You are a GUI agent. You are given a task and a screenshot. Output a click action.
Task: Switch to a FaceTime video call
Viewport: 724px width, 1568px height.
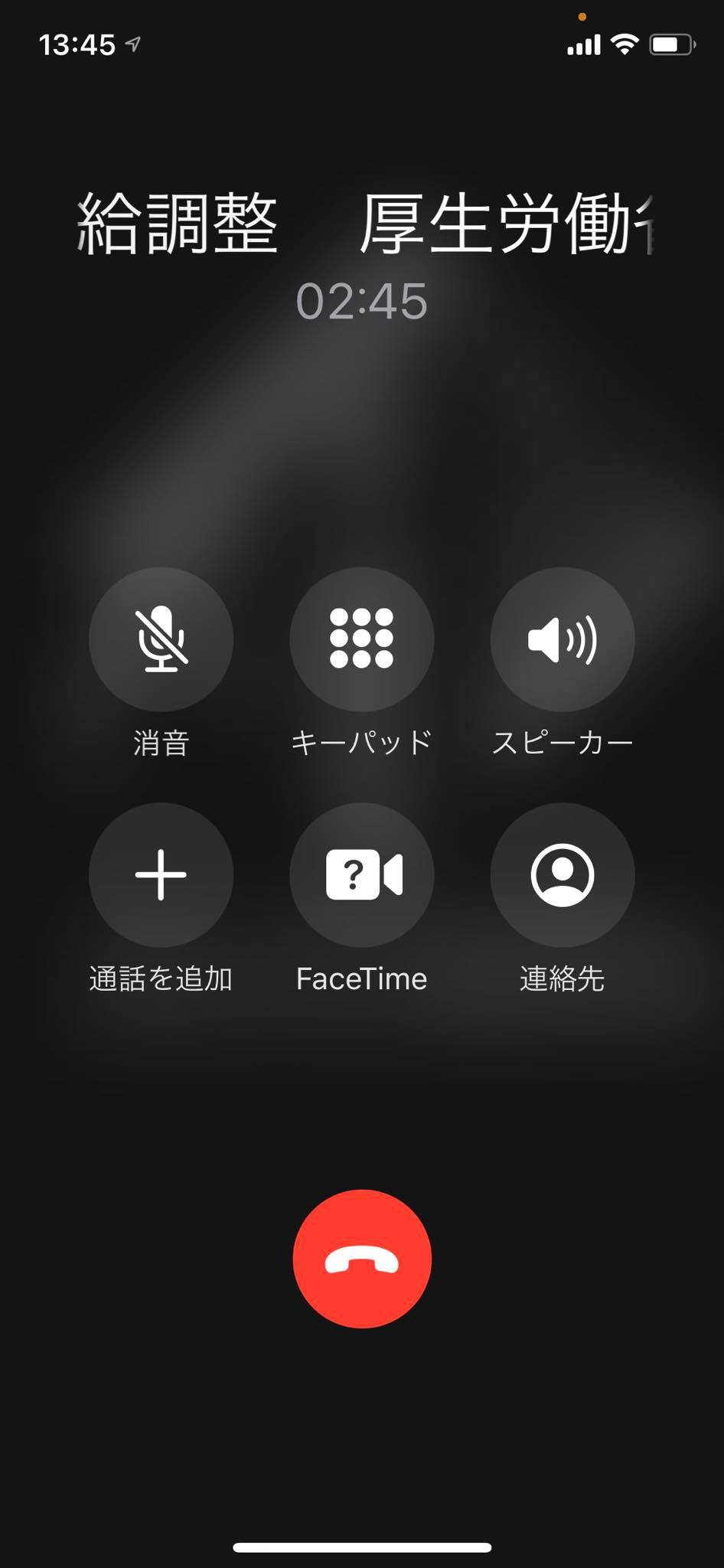[x=361, y=874]
